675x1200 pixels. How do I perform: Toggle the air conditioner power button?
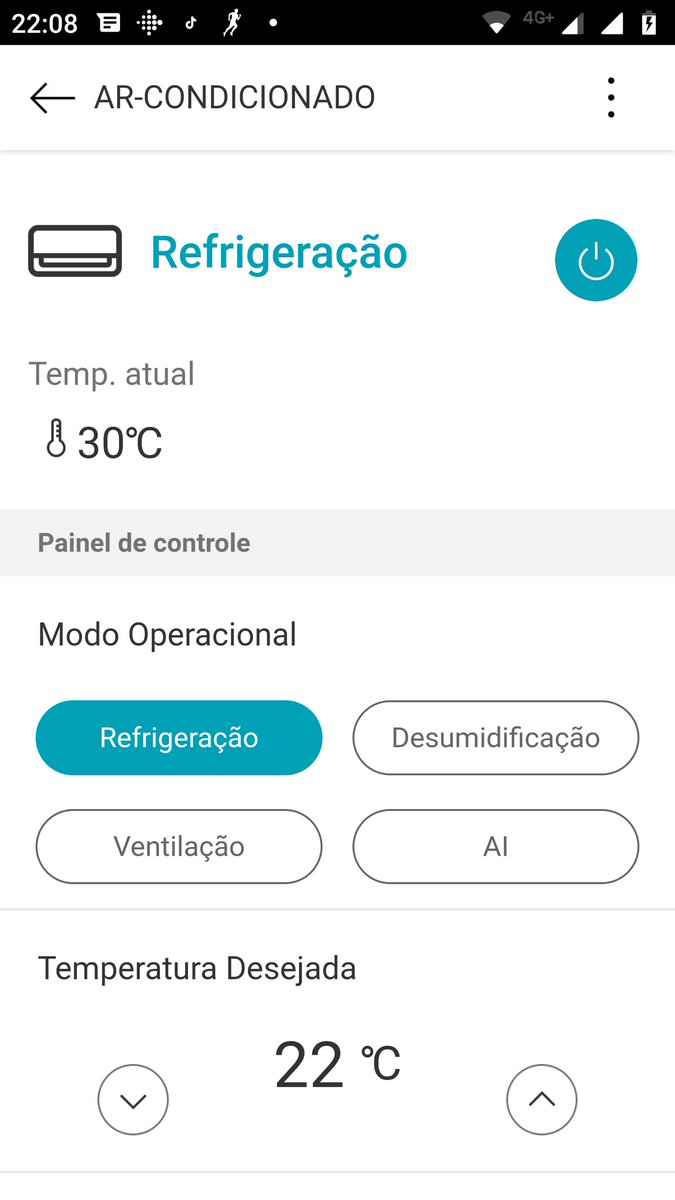(596, 260)
